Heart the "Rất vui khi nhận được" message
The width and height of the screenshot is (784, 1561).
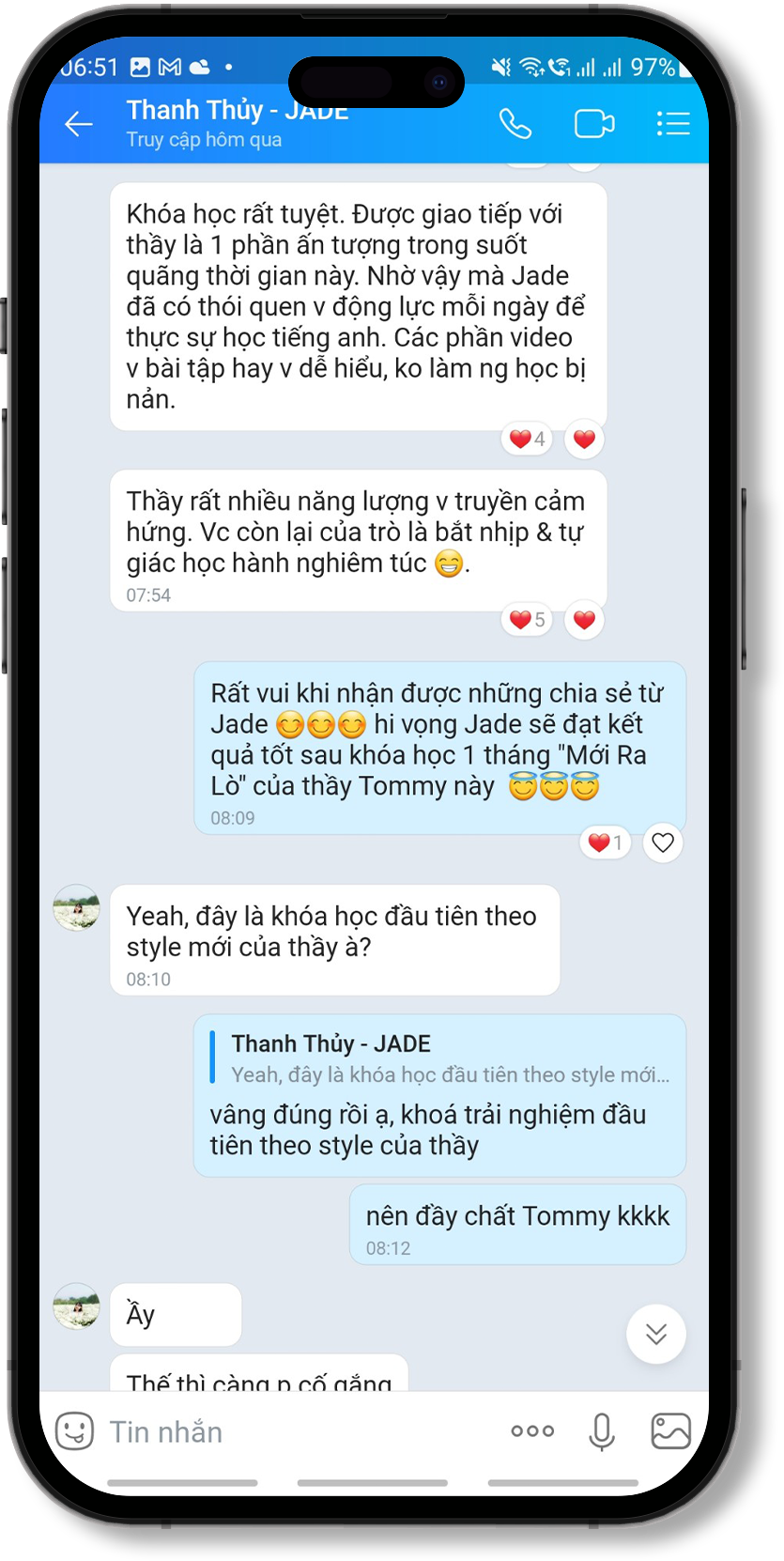(x=663, y=842)
